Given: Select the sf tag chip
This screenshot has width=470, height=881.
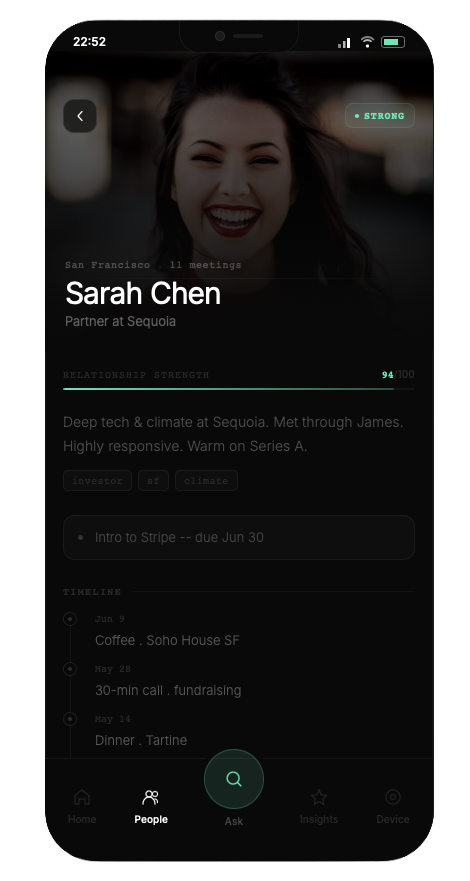Looking at the screenshot, I should [x=153, y=480].
